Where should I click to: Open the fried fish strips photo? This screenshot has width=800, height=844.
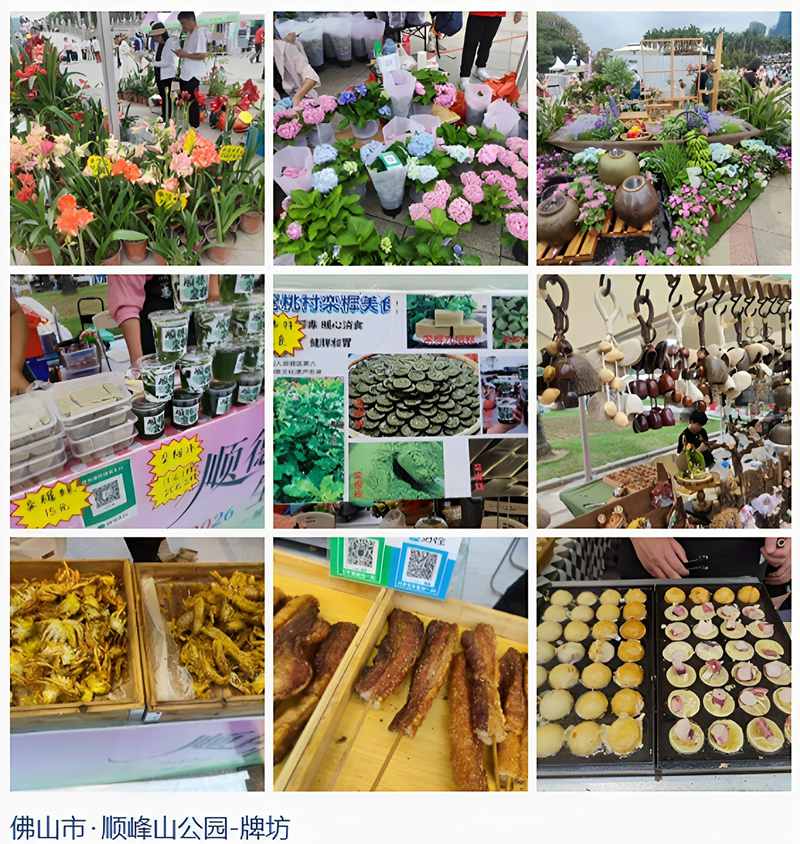pos(400,664)
